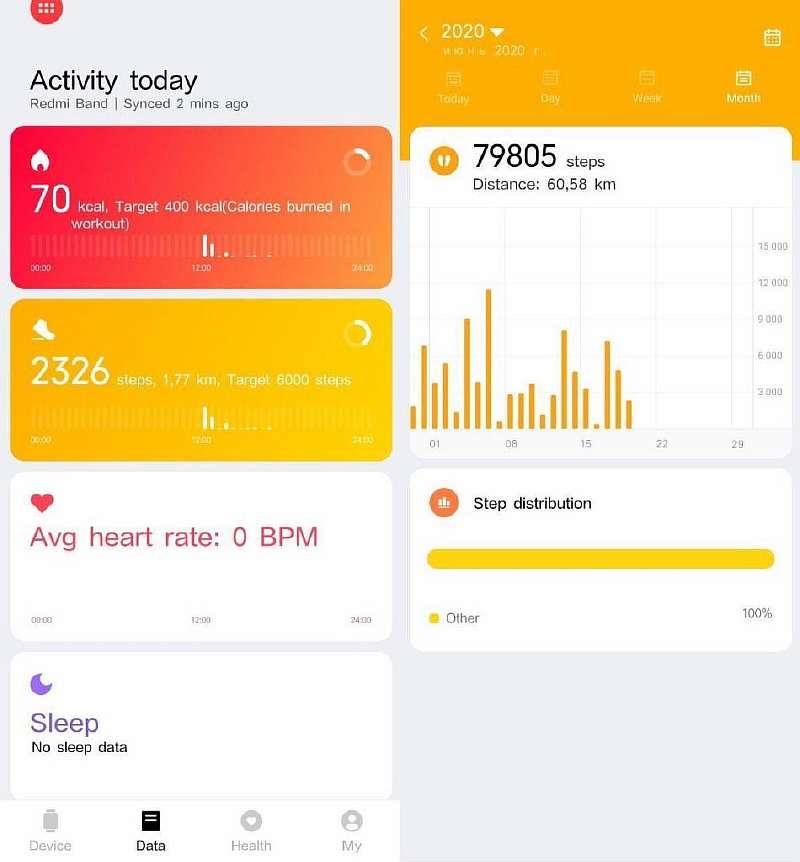The width and height of the screenshot is (800, 862).
Task: Open the My profile tab
Action: [351, 831]
